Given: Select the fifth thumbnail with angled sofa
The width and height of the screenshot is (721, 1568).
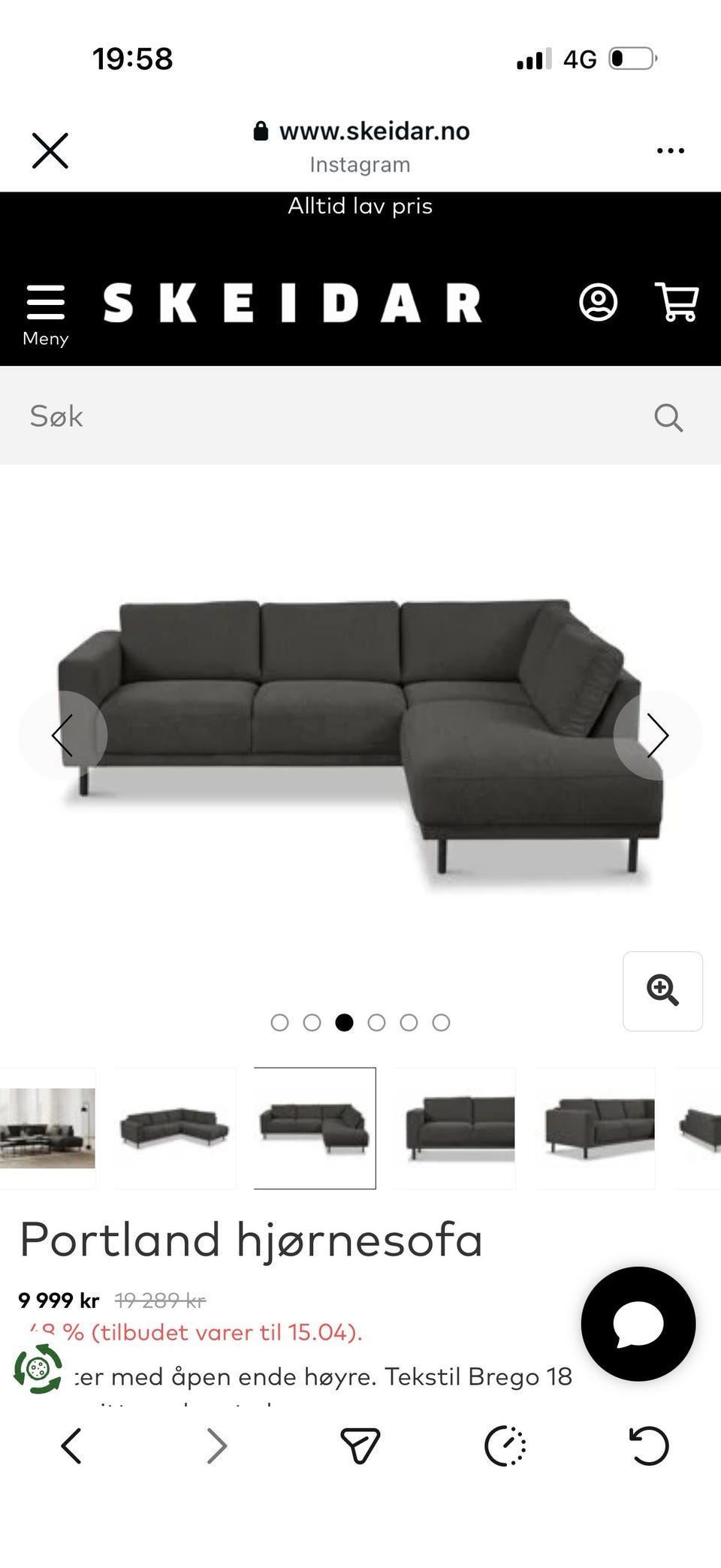Looking at the screenshot, I should click(595, 1128).
